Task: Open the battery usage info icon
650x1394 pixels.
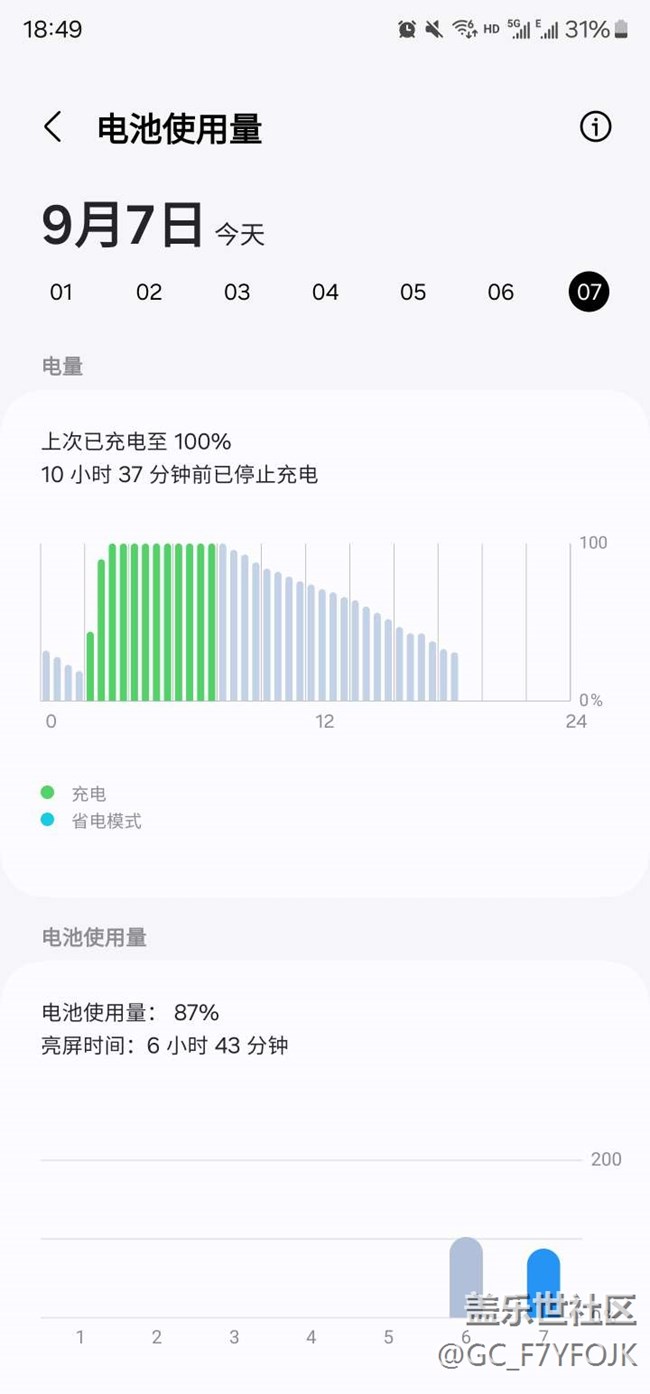Action: [x=595, y=127]
